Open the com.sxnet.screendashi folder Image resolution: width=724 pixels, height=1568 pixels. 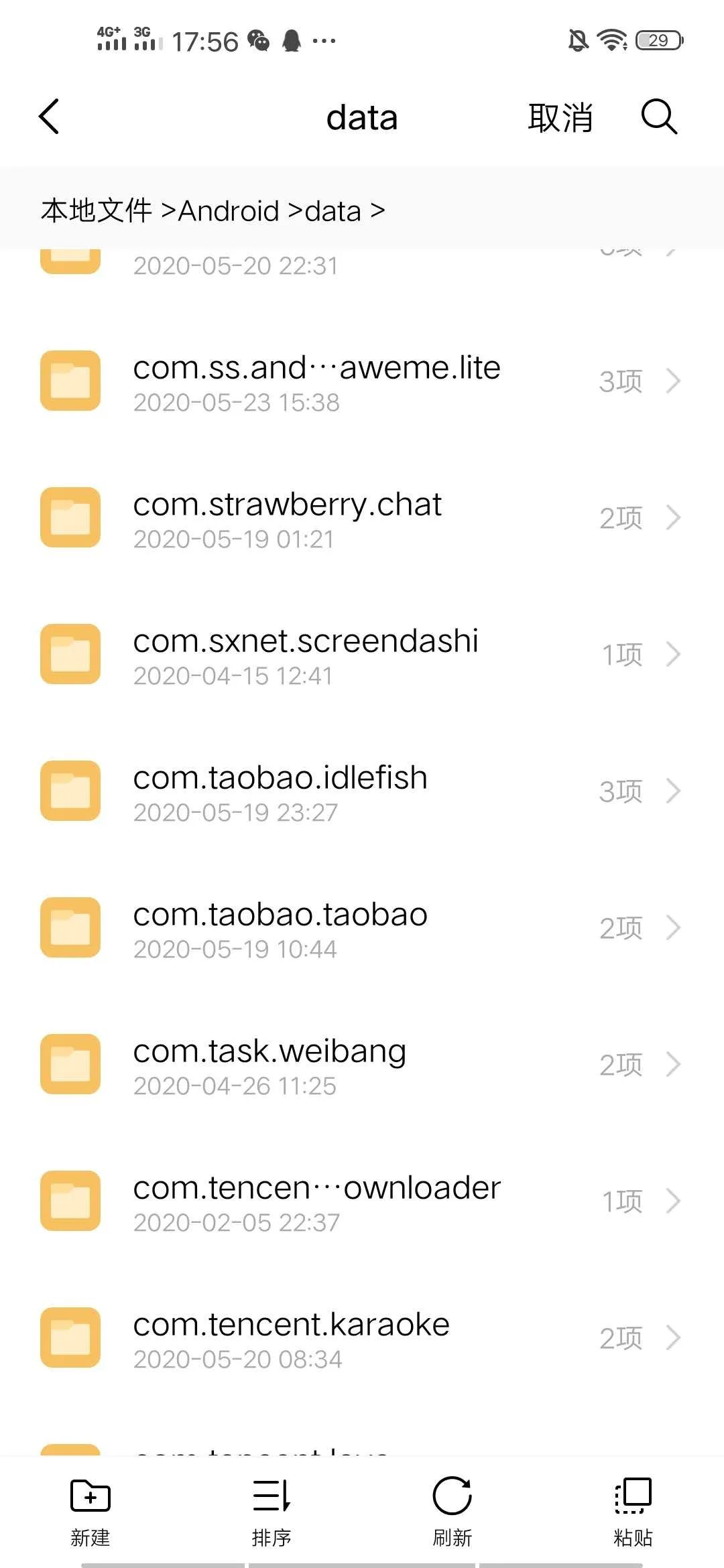tap(362, 655)
